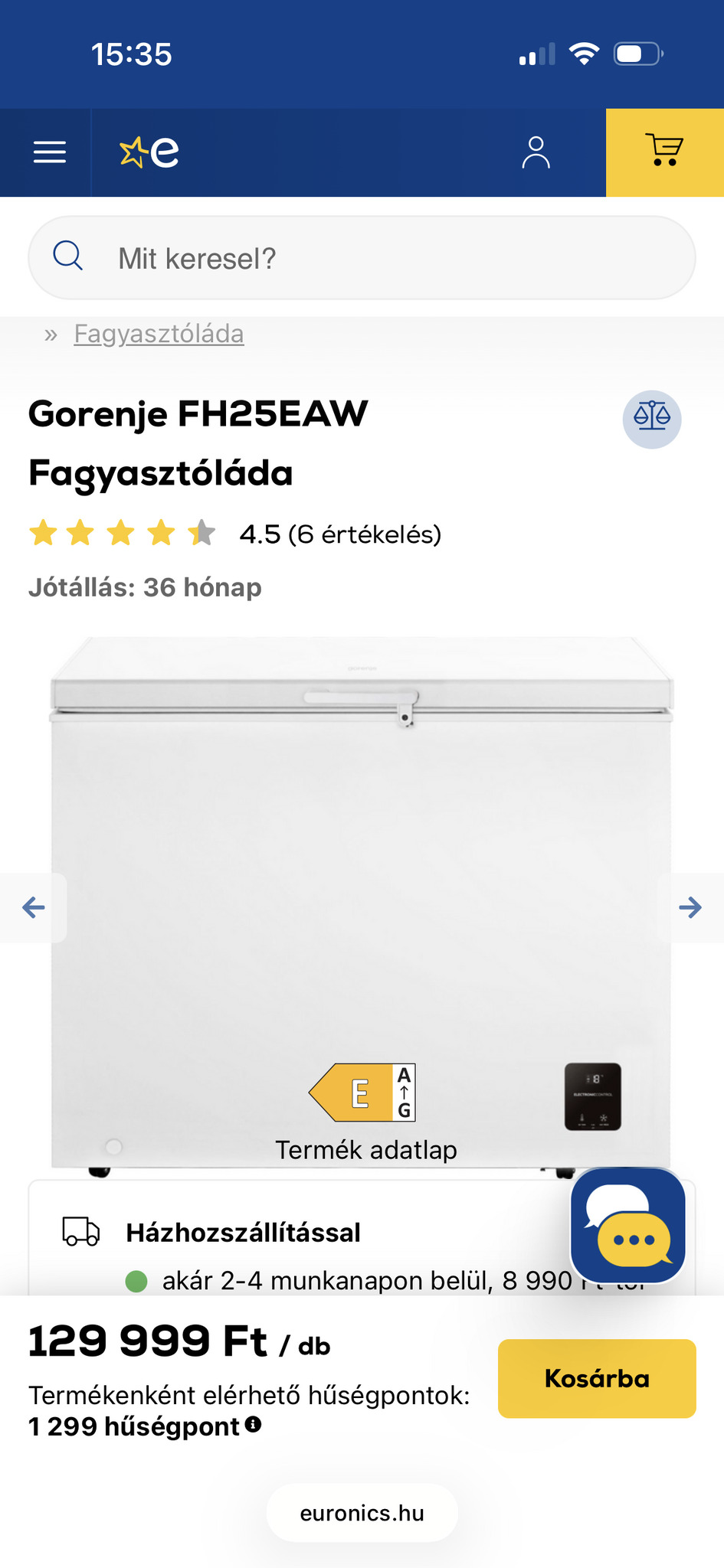724x1568 pixels.
Task: Add the freezer with Kosárba button
Action: 597,1378
